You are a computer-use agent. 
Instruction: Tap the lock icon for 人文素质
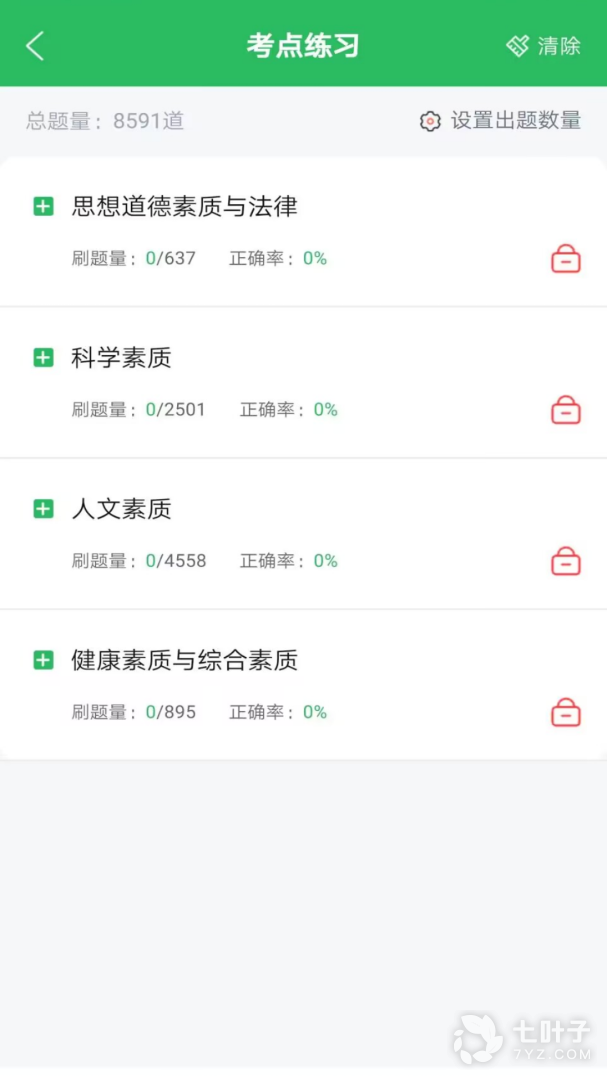coord(566,561)
